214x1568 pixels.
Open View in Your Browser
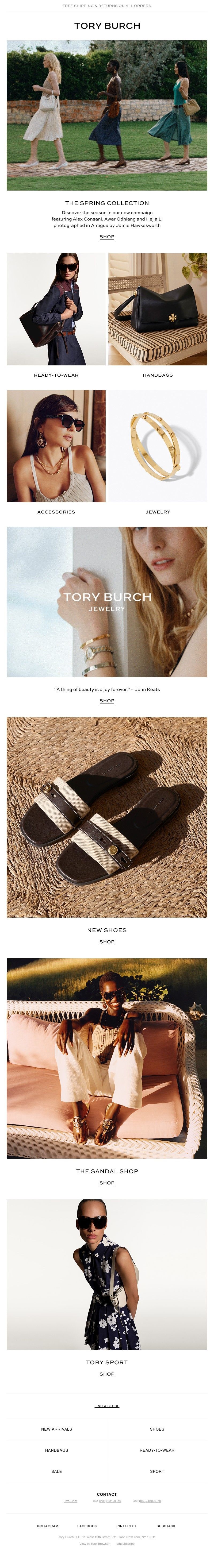(x=94, y=1544)
